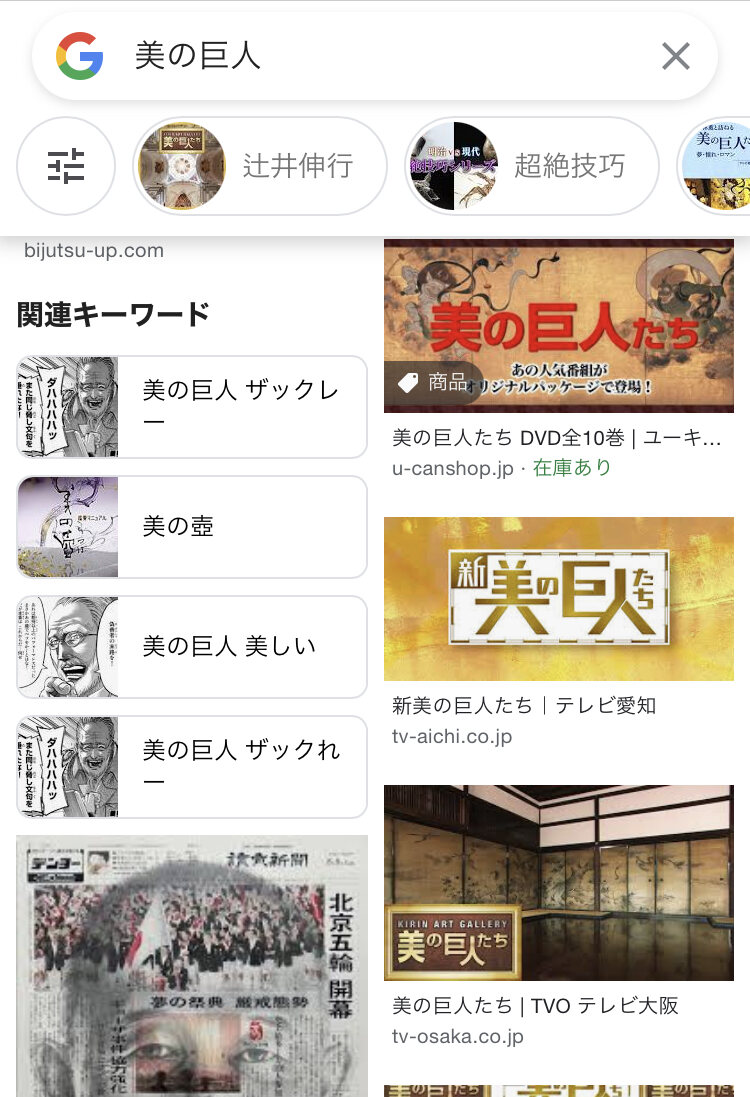Open related keyword 美の壺
The height and width of the screenshot is (1097, 750).
pos(192,527)
